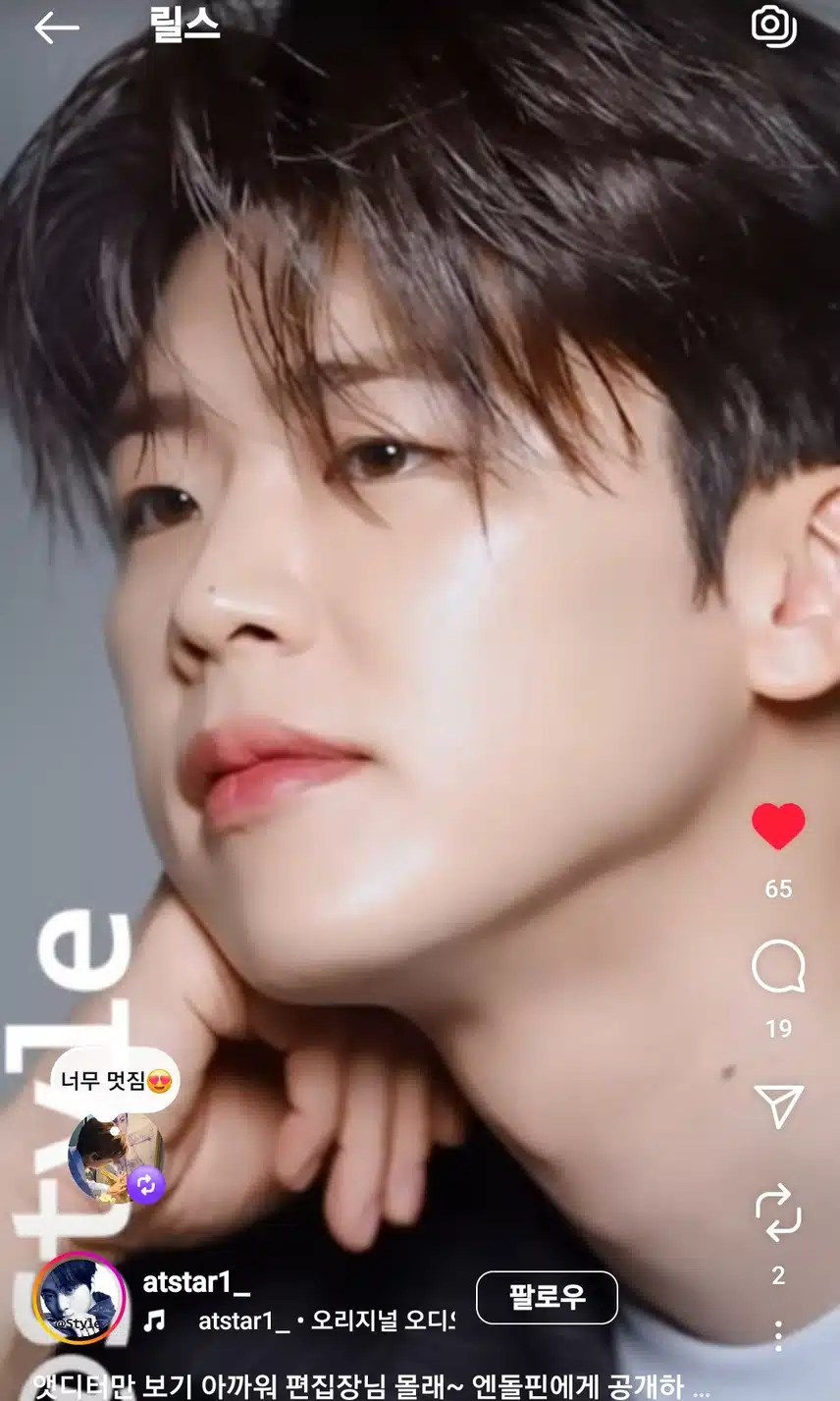
Task: Open the three-dot more options menu
Action: coord(778,1335)
